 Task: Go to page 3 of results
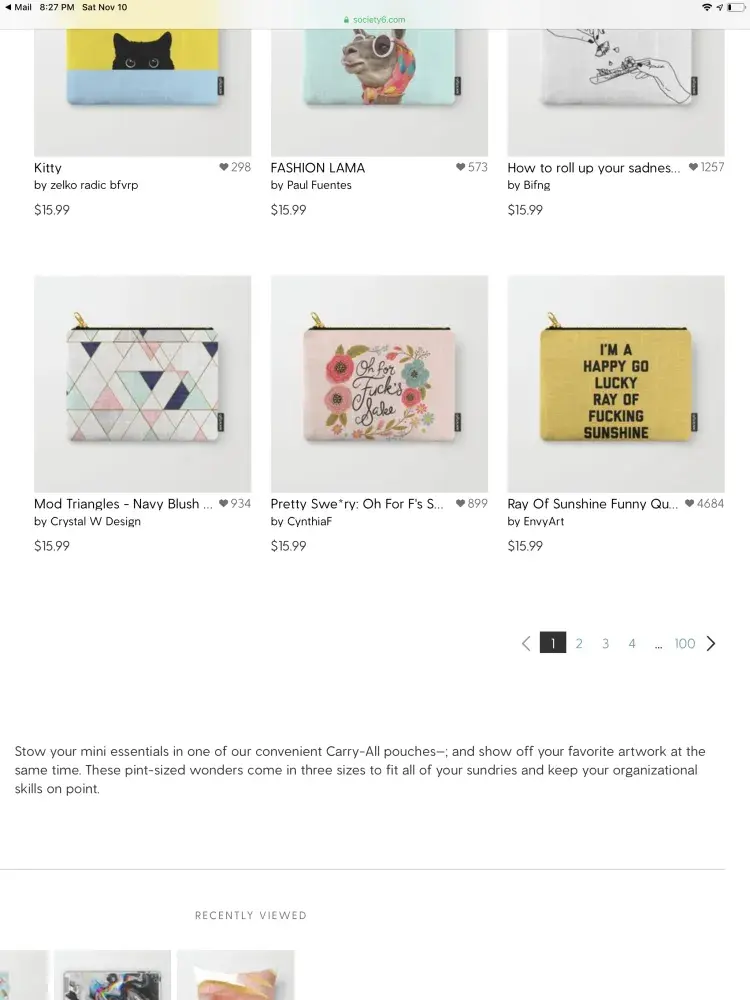click(605, 644)
